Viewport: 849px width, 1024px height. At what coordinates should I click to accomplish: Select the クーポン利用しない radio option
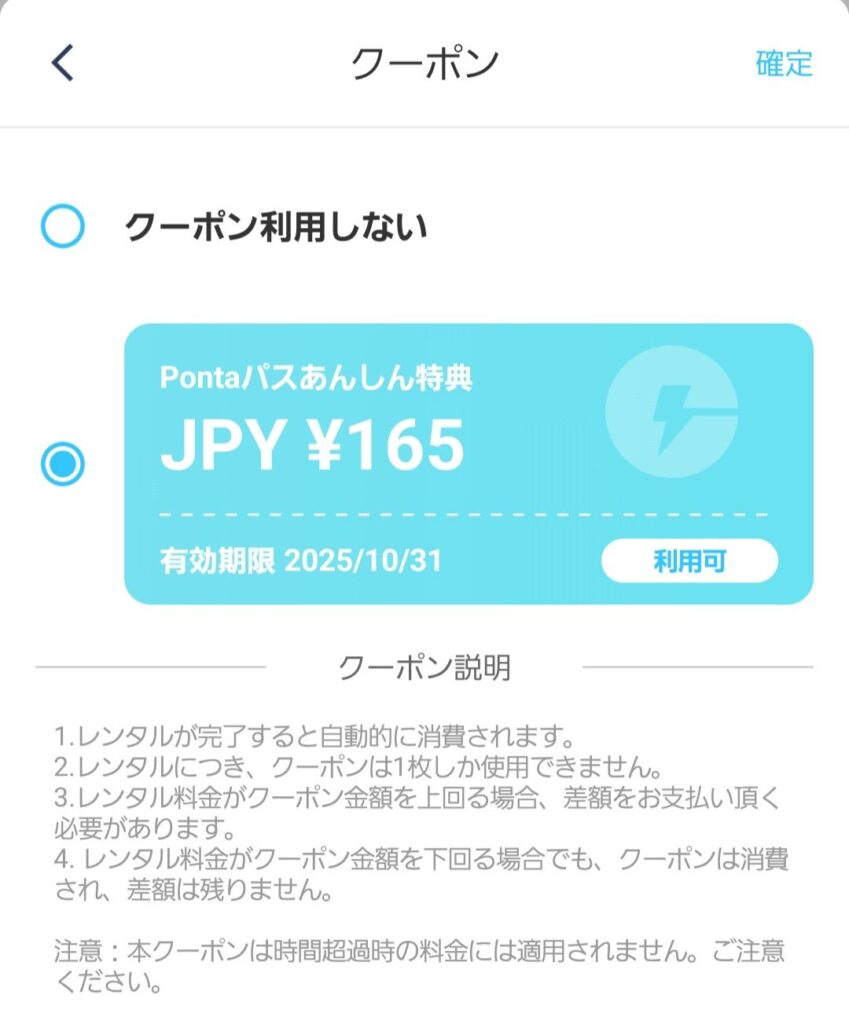(63, 227)
